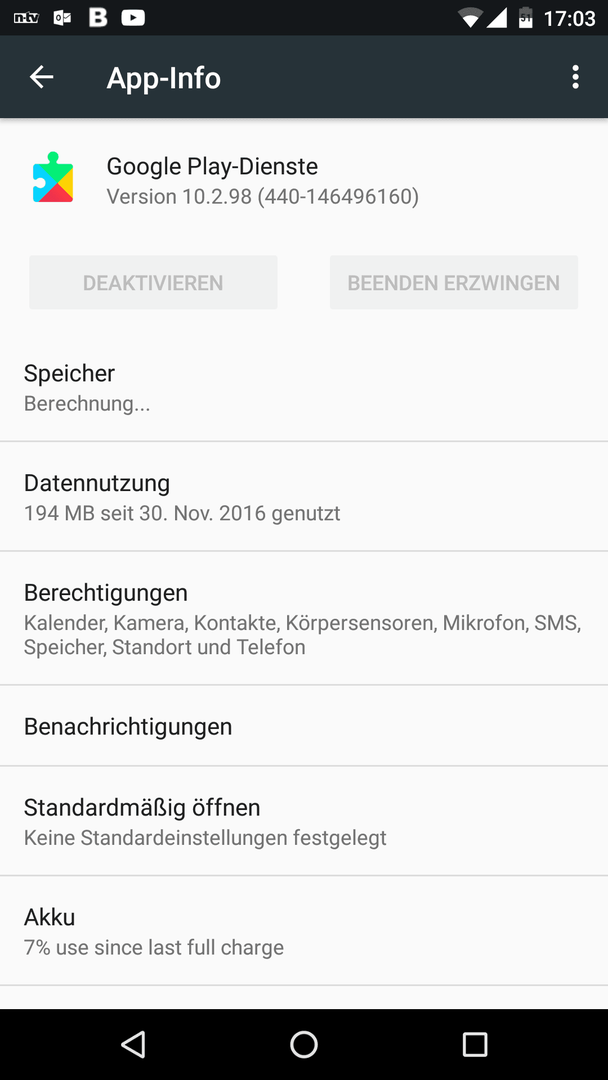Image resolution: width=608 pixels, height=1080 pixels.
Task: Open Berechtigungen for Google Play-Dienste
Action: click(x=304, y=619)
